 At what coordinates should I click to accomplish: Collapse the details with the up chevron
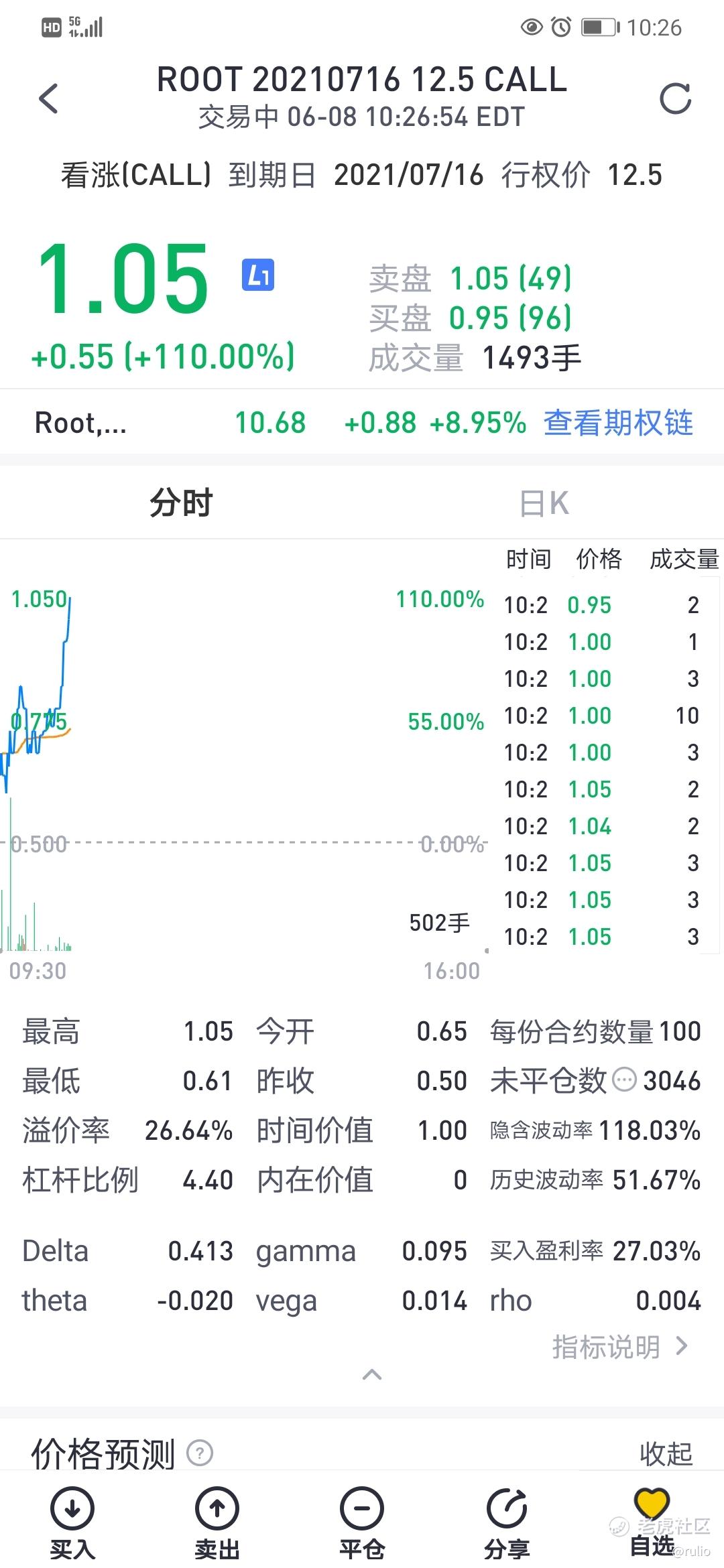click(372, 1376)
